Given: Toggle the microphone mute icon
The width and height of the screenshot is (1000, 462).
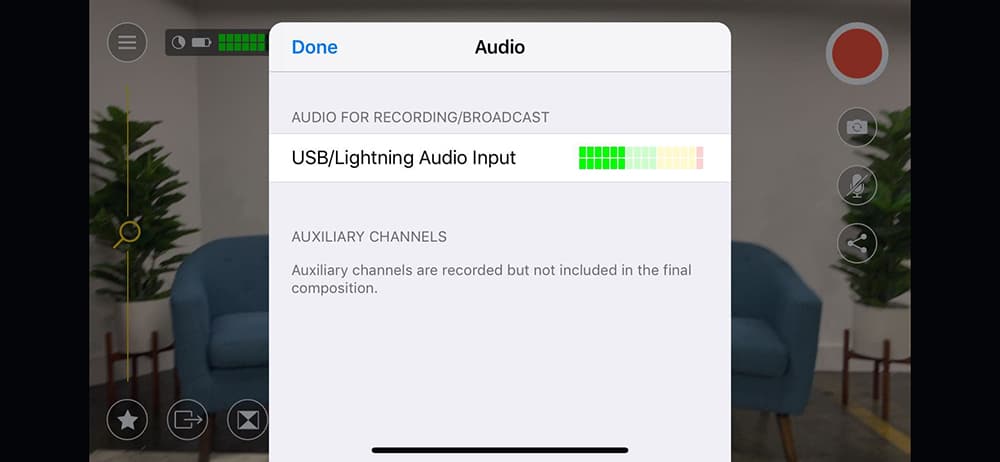Looking at the screenshot, I should 857,185.
